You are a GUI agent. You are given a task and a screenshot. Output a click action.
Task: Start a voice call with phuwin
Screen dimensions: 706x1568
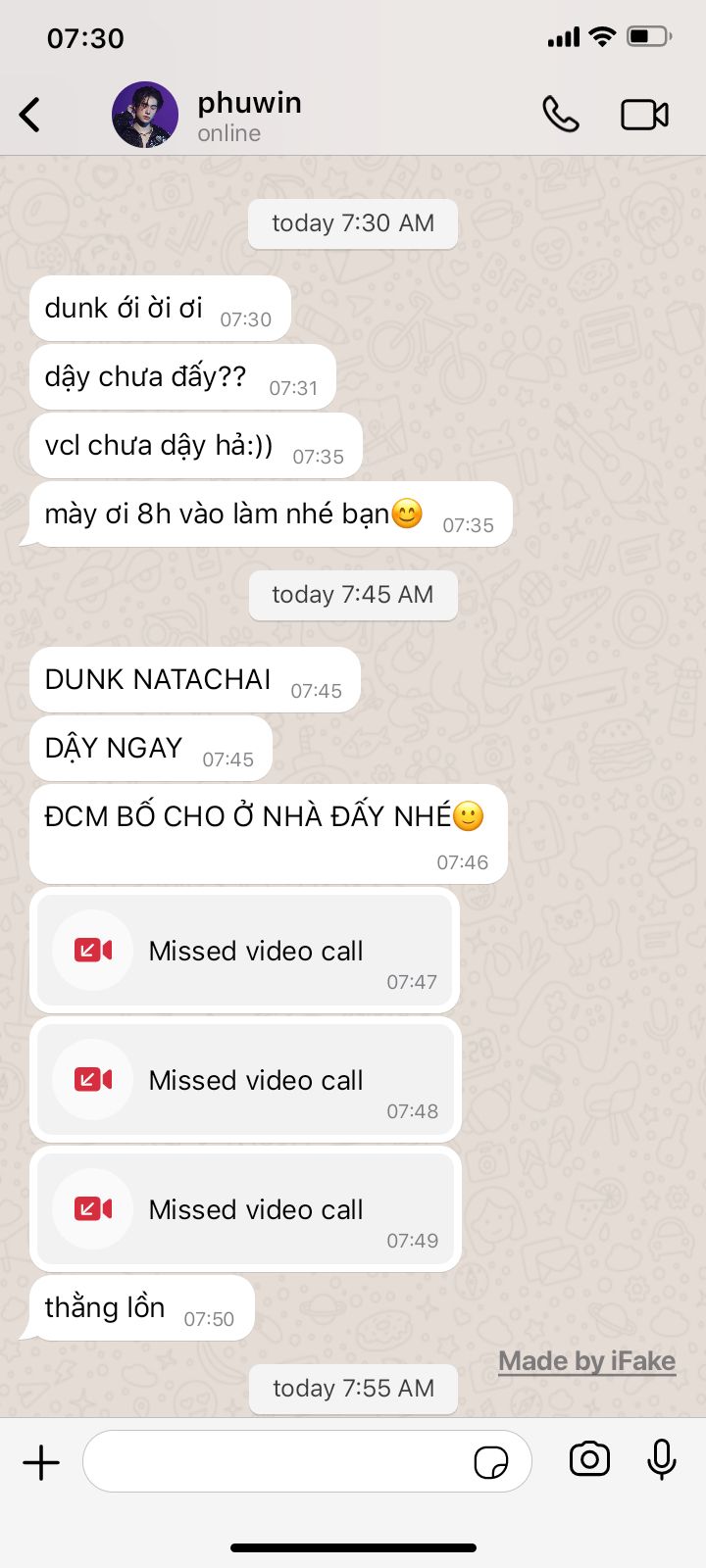click(560, 115)
